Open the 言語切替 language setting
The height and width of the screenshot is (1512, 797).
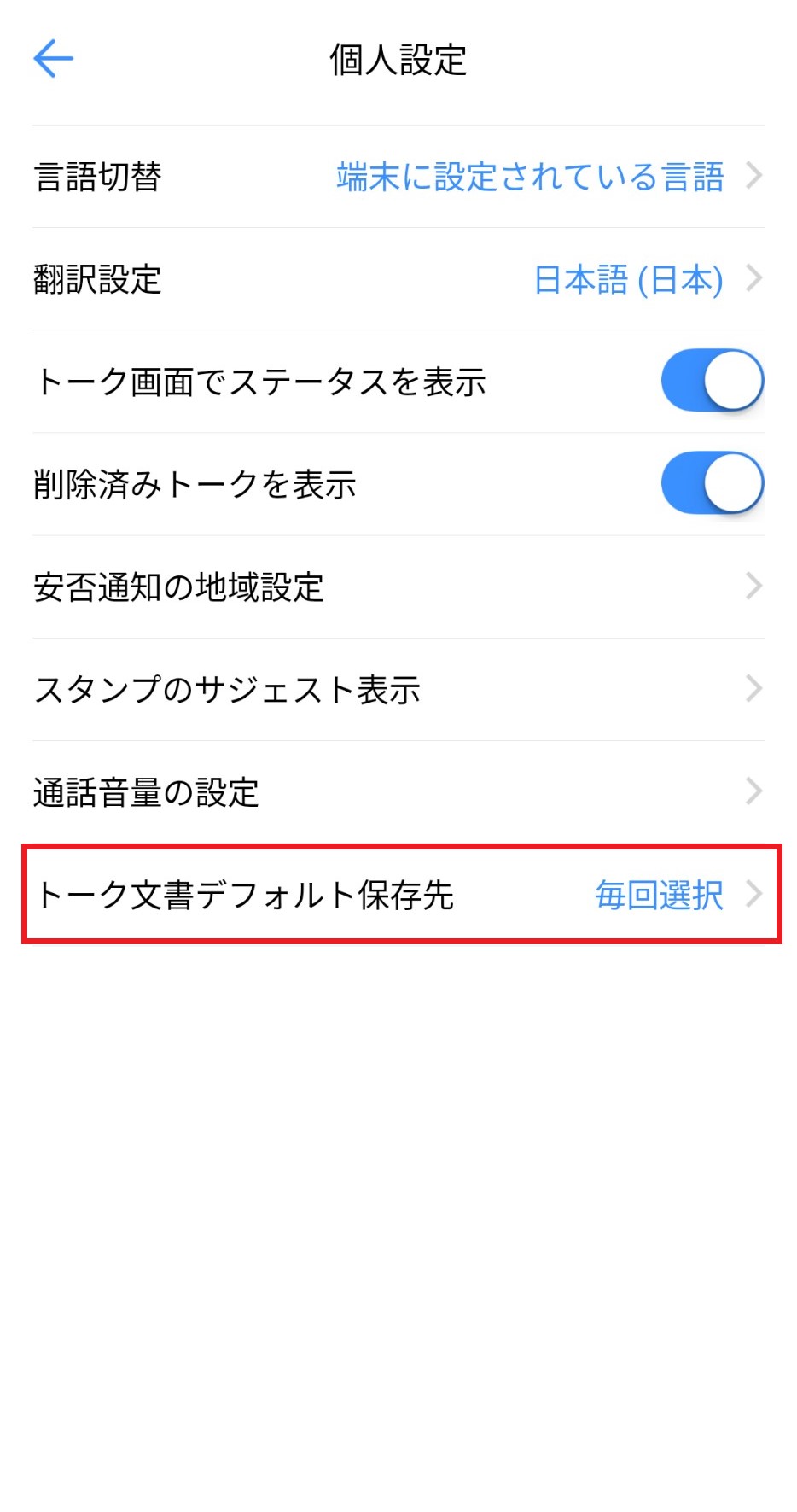[x=398, y=177]
